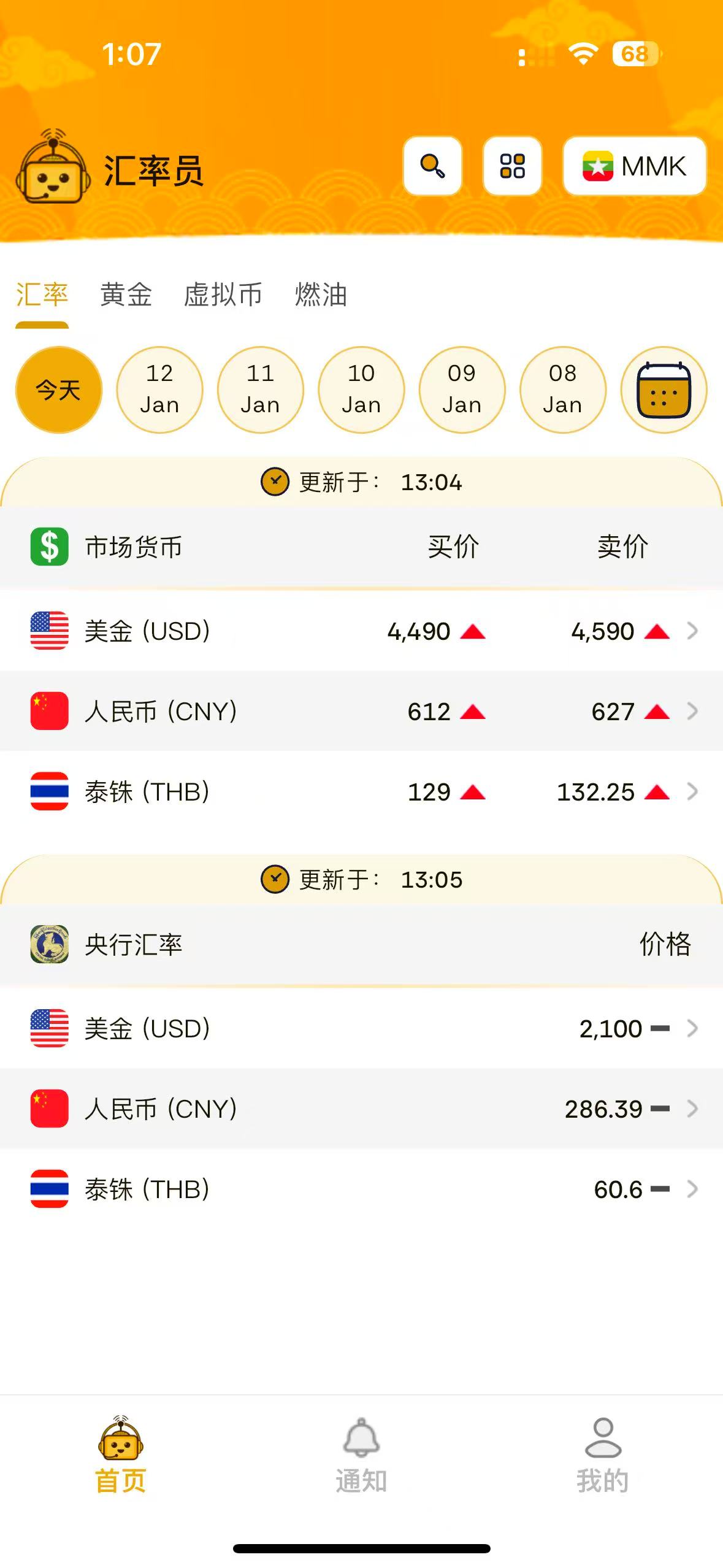
Task: Open the search icon
Action: pyautogui.click(x=432, y=166)
